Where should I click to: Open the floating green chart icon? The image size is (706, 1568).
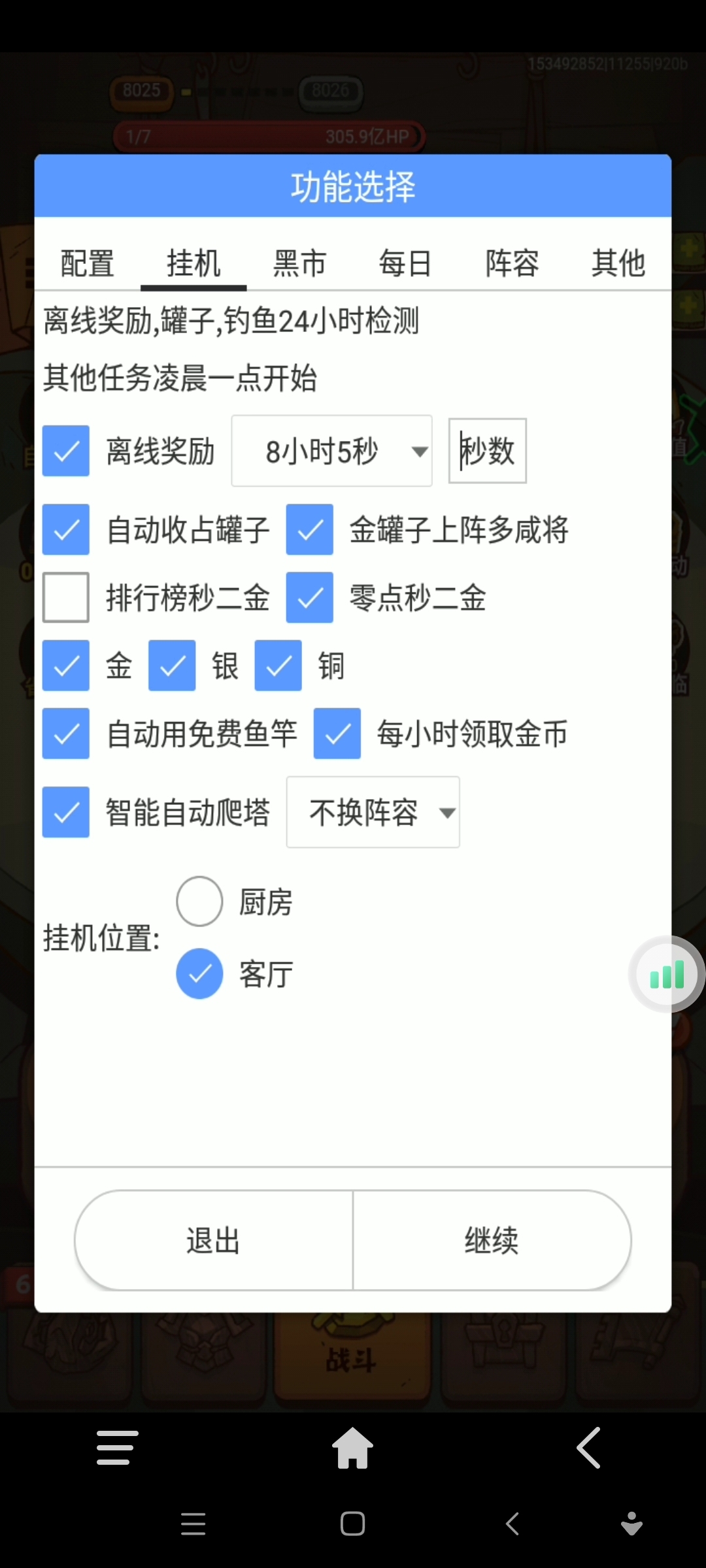point(667,975)
